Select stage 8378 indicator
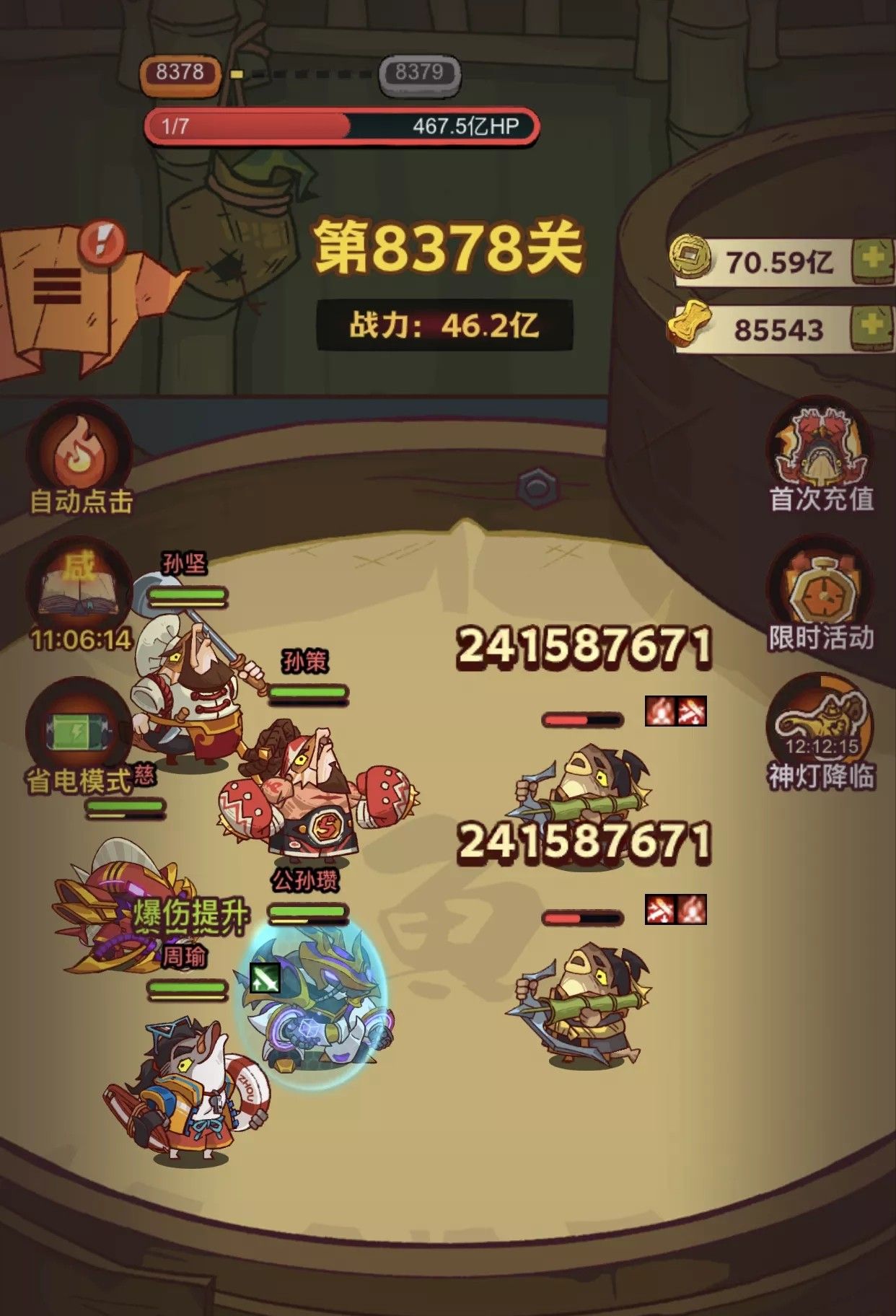Screen dimensions: 896x1316 [180, 73]
